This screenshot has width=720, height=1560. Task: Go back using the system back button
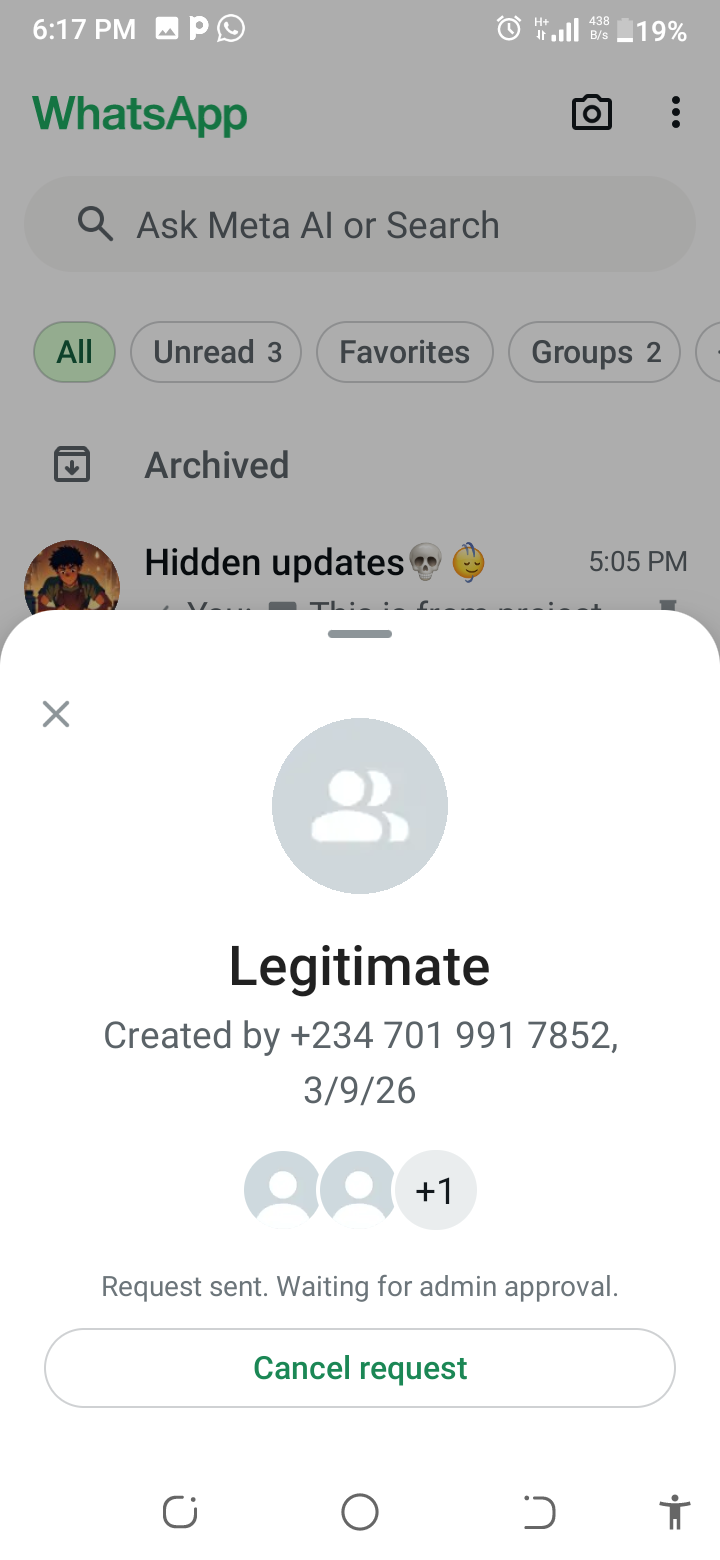click(x=539, y=1512)
